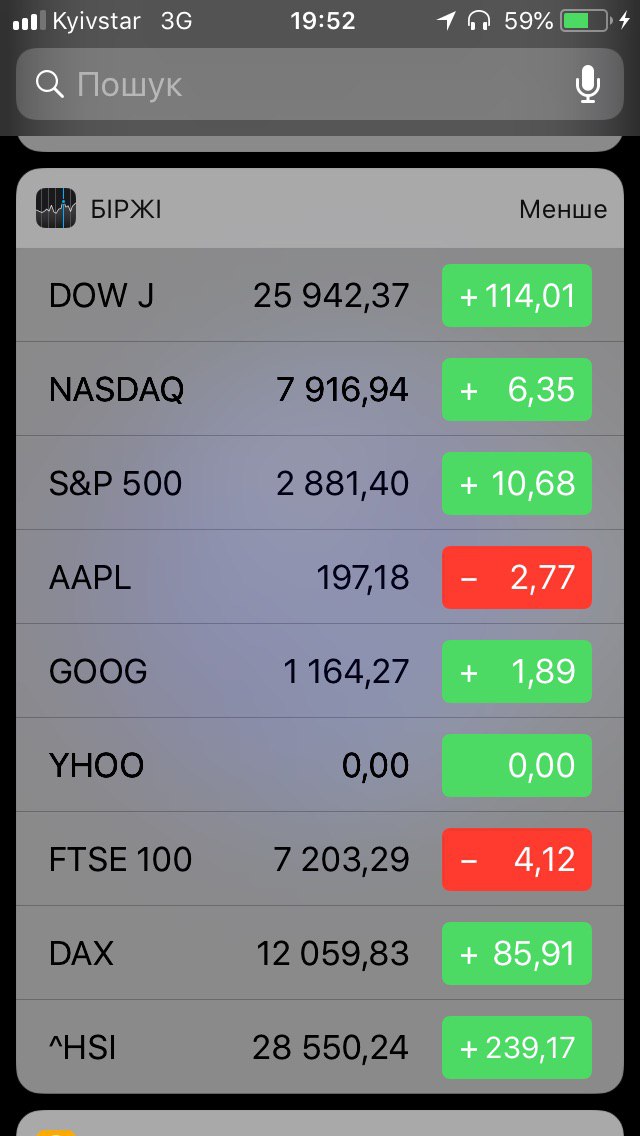Tap the Пошук search field
This screenshot has height=1136, width=640.
click(320, 84)
